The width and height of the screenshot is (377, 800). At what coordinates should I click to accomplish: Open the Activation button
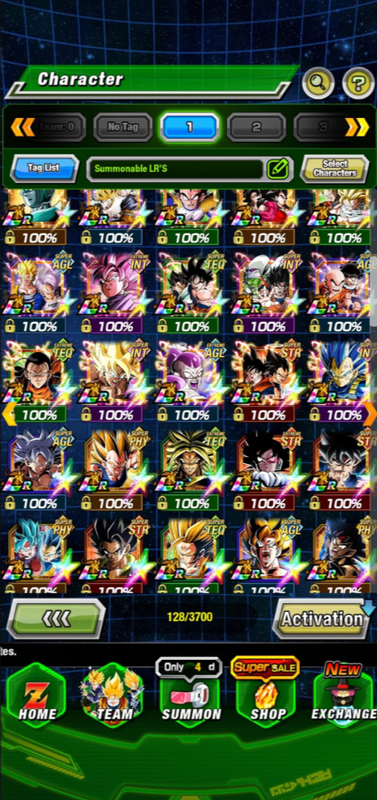tap(323, 619)
